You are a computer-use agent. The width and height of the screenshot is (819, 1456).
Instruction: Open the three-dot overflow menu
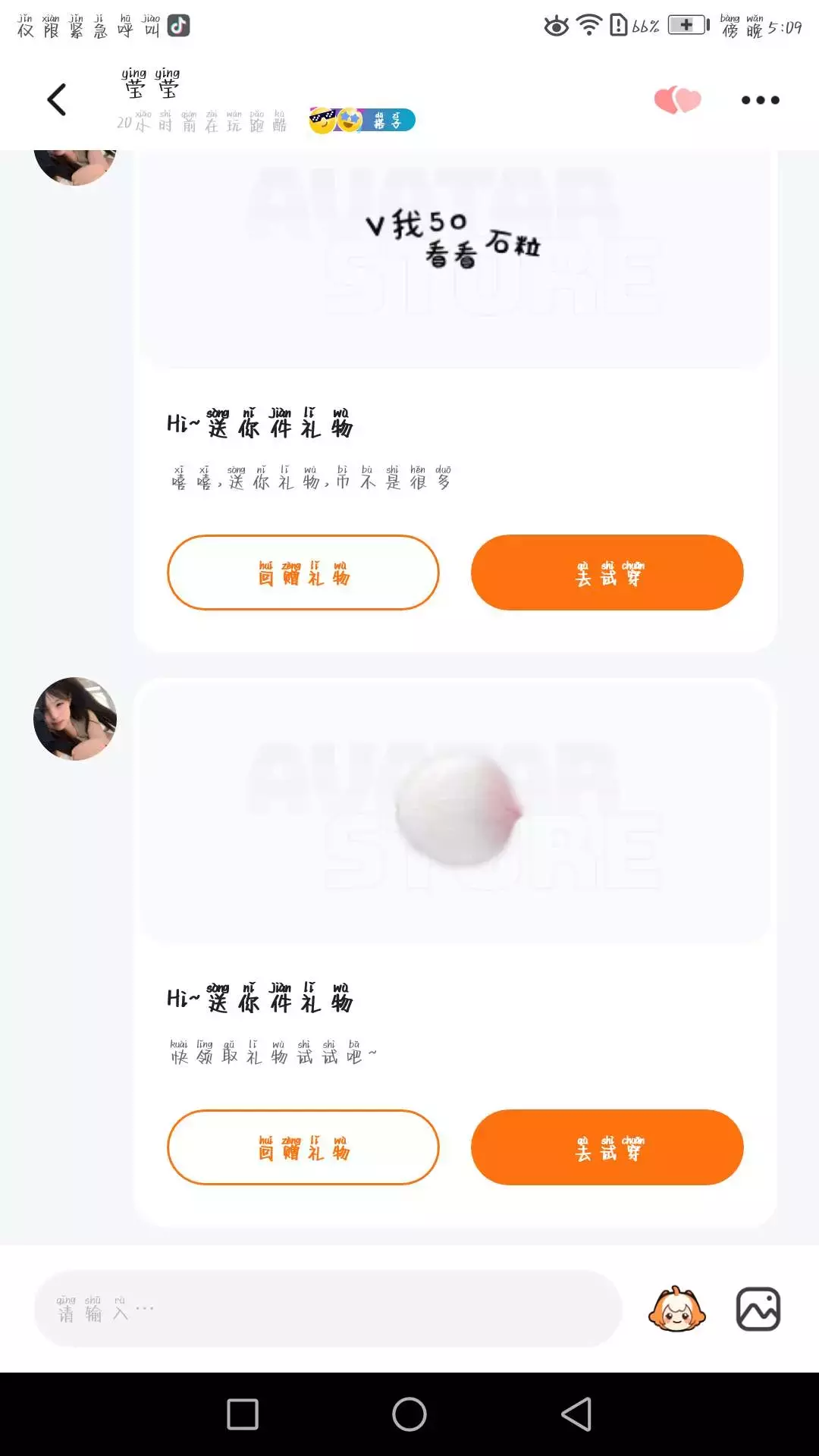point(760,100)
